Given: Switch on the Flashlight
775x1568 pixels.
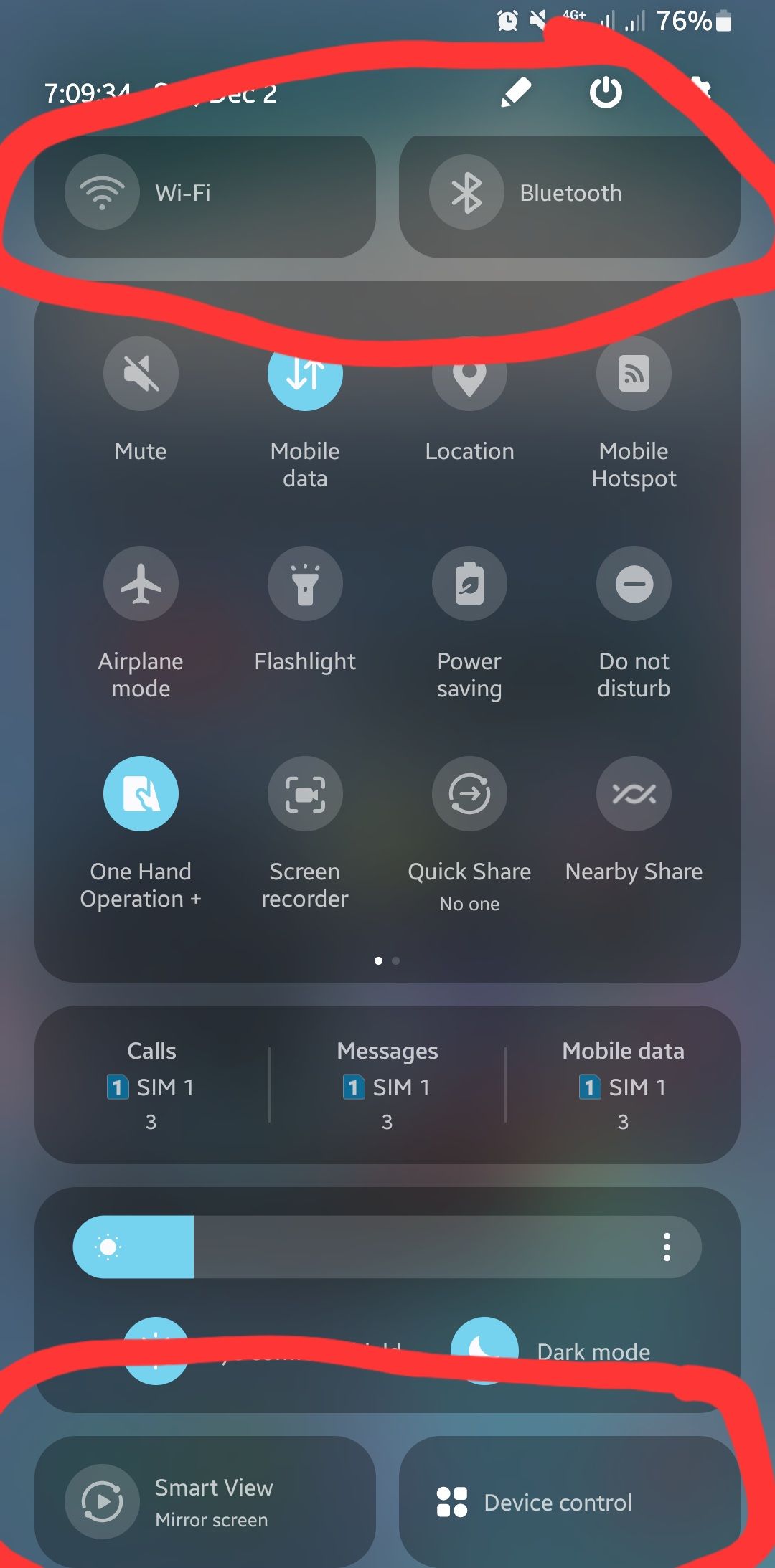Looking at the screenshot, I should [x=305, y=584].
